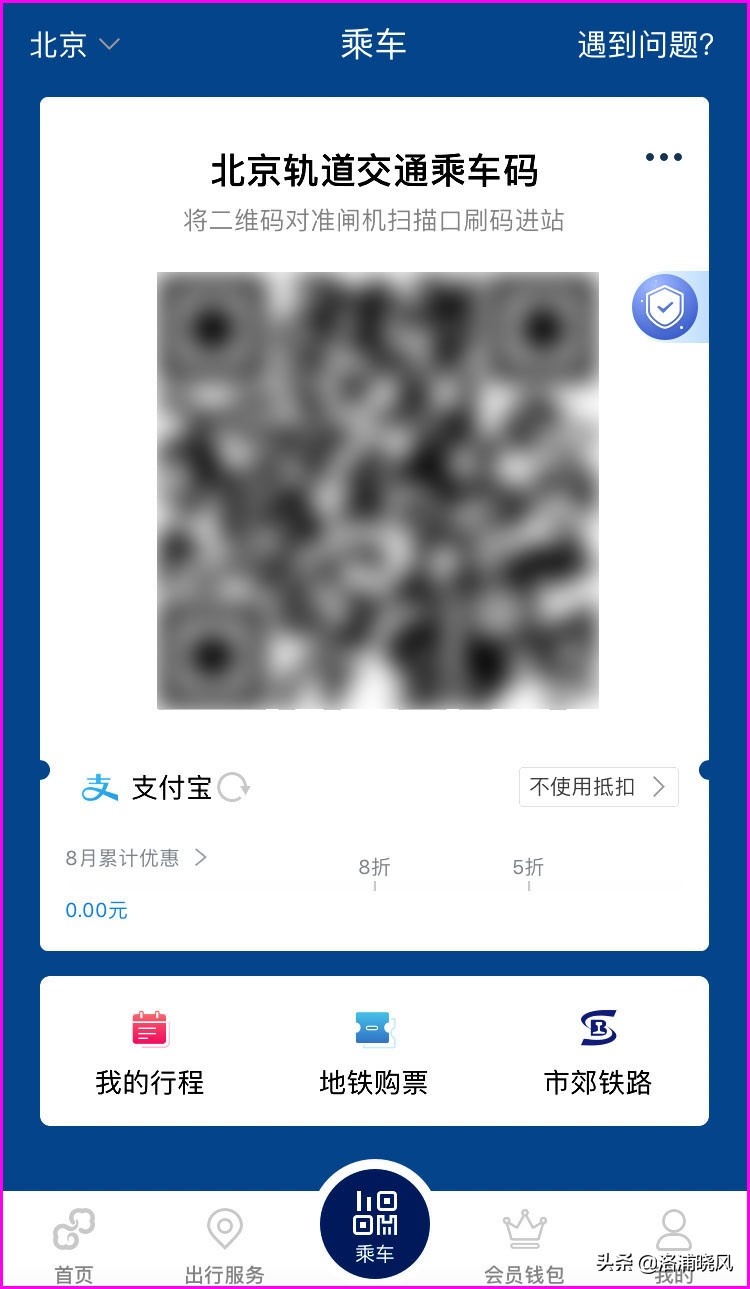Open 我的 profile tab

tap(672, 1240)
